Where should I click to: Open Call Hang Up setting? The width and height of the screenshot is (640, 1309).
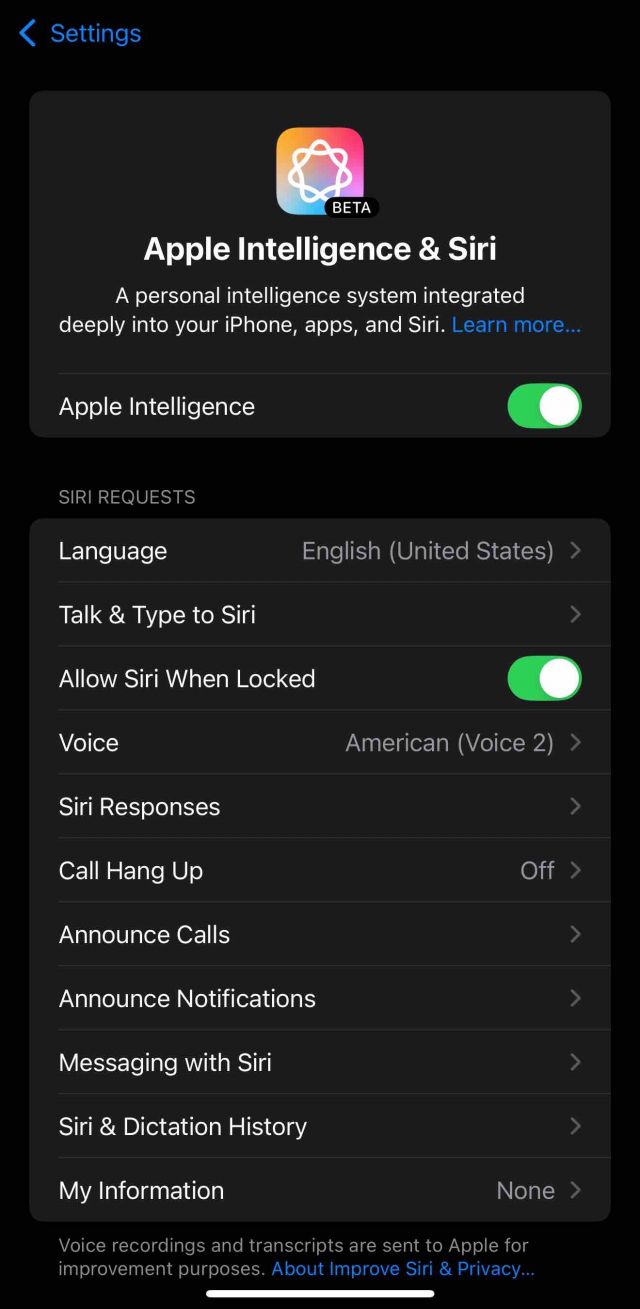click(320, 871)
